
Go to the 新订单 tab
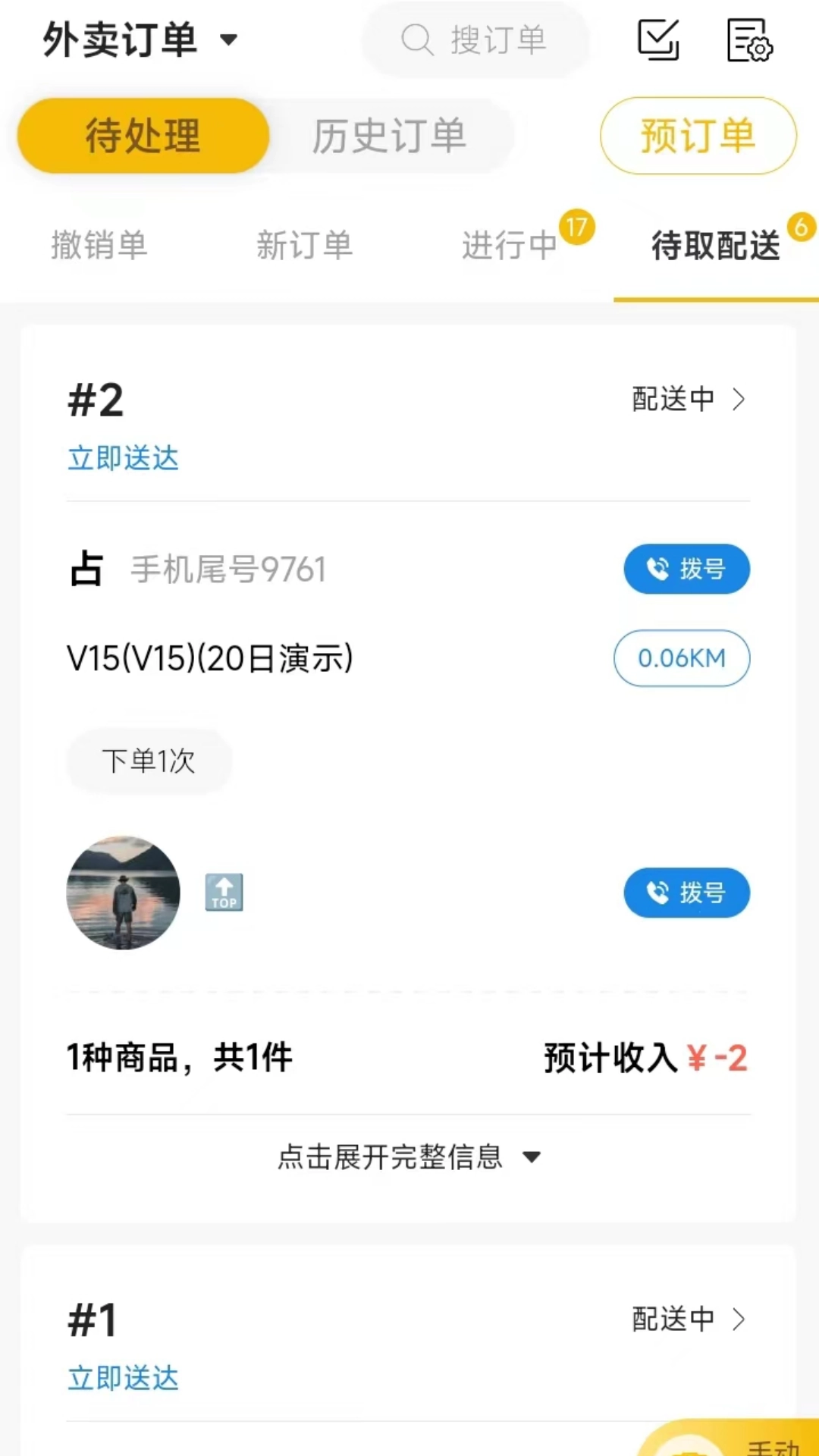coord(304,246)
